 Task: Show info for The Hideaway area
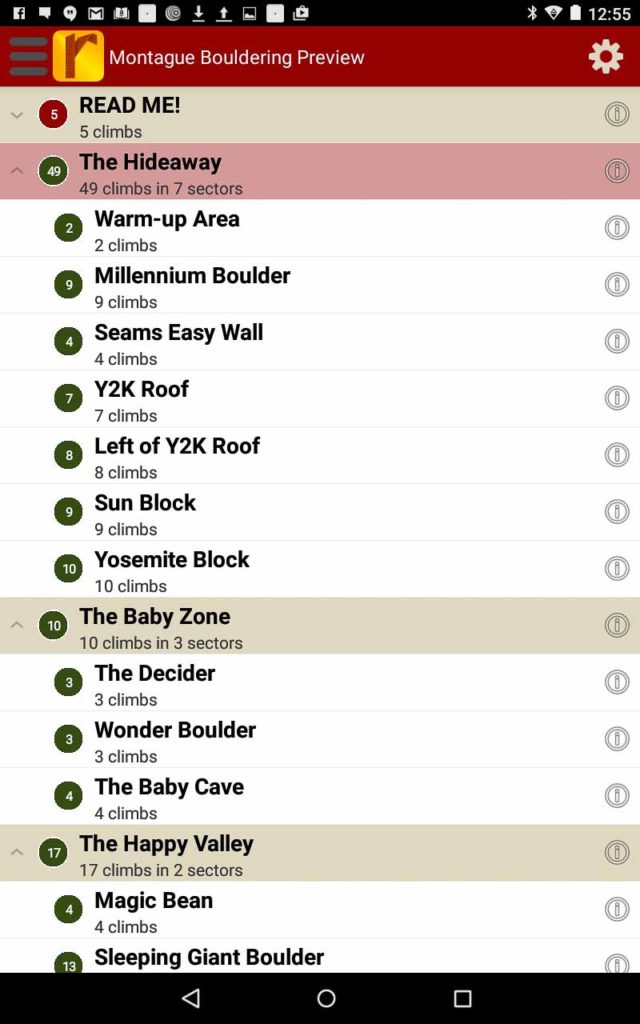pos(616,171)
